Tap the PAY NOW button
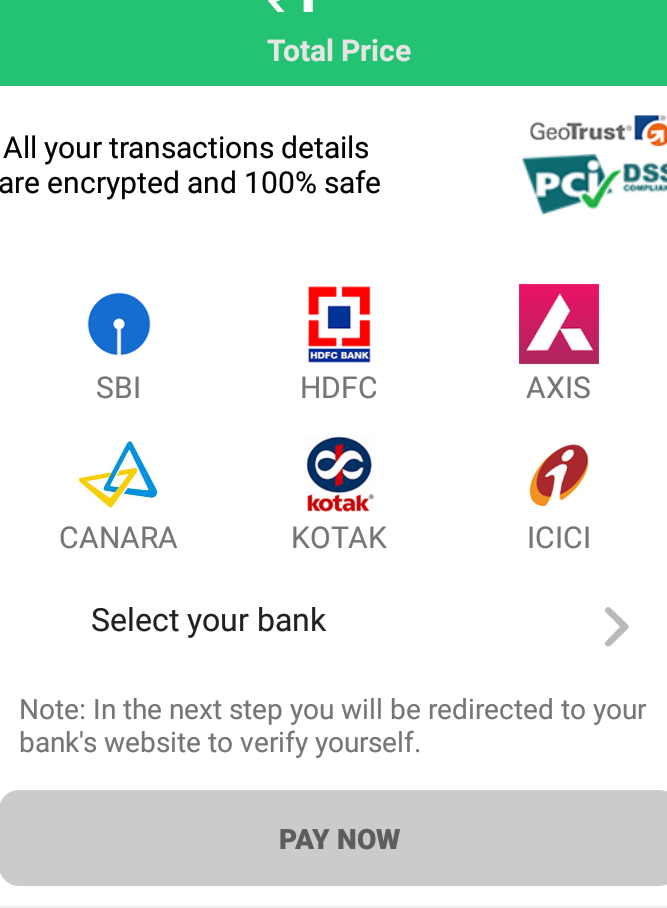 point(338,838)
